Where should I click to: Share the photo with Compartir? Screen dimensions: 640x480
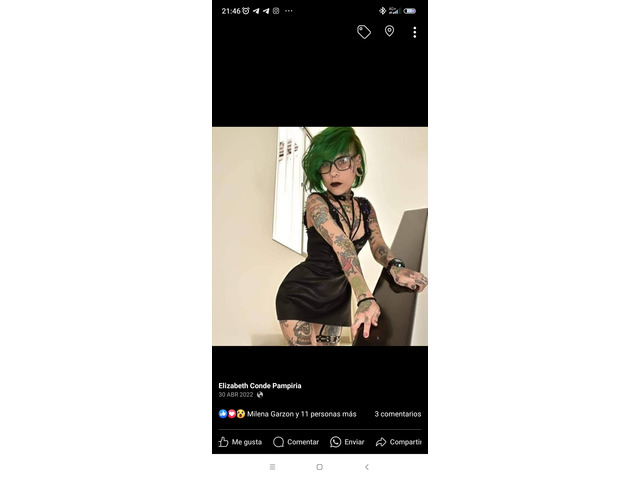pyautogui.click(x=399, y=442)
